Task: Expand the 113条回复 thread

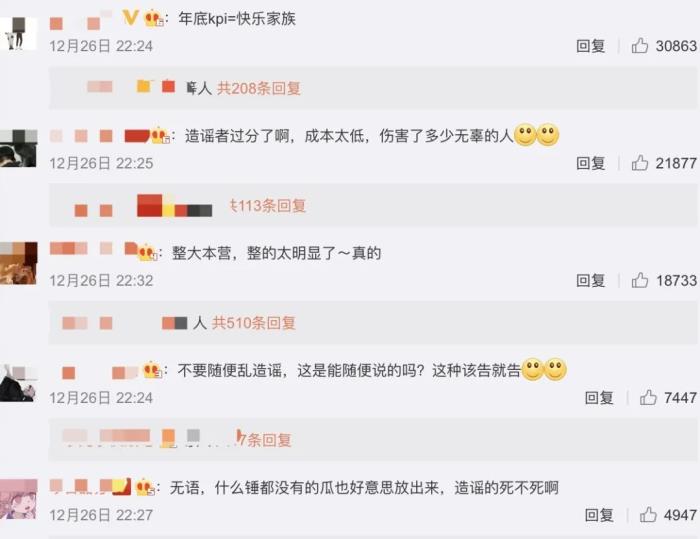Action: tap(268, 205)
